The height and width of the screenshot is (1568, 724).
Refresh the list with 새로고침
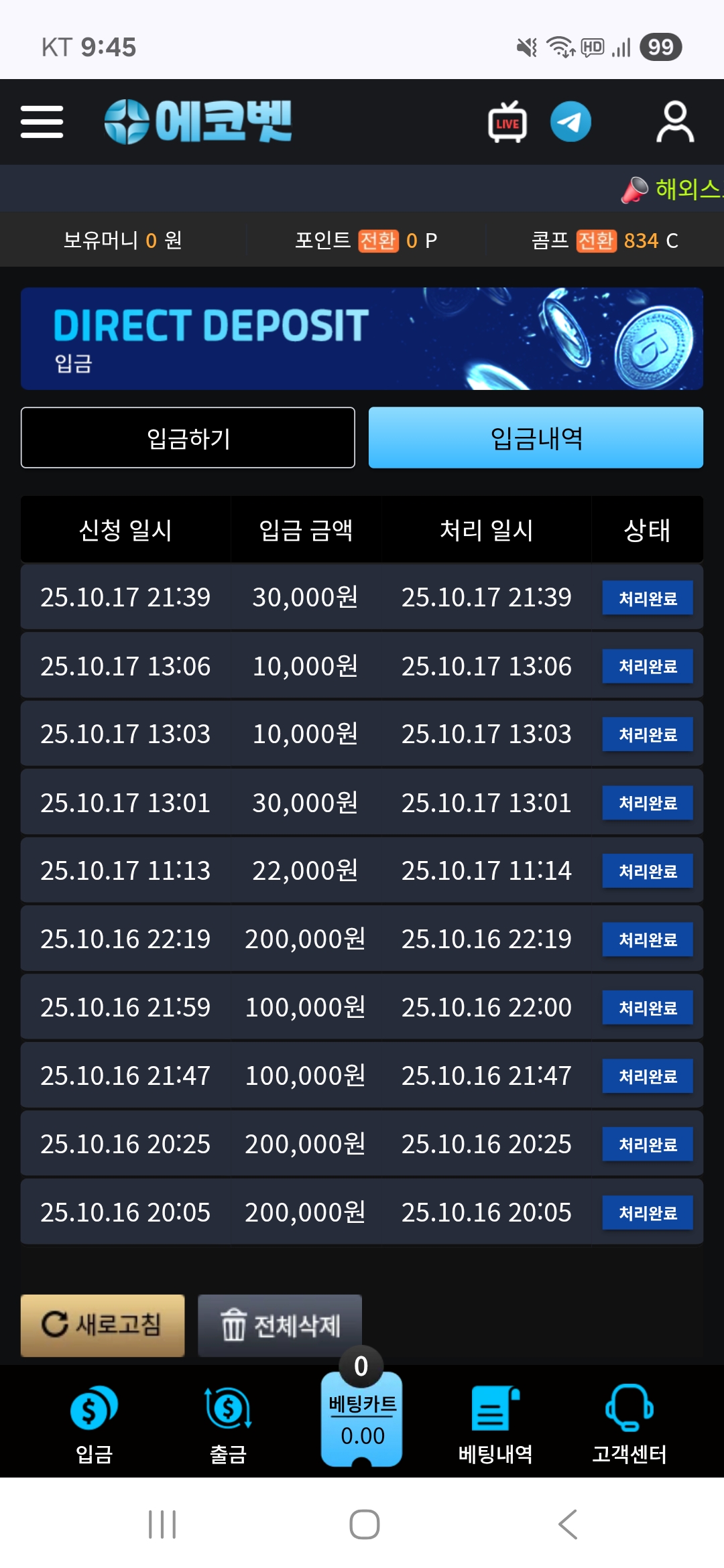tap(103, 1325)
